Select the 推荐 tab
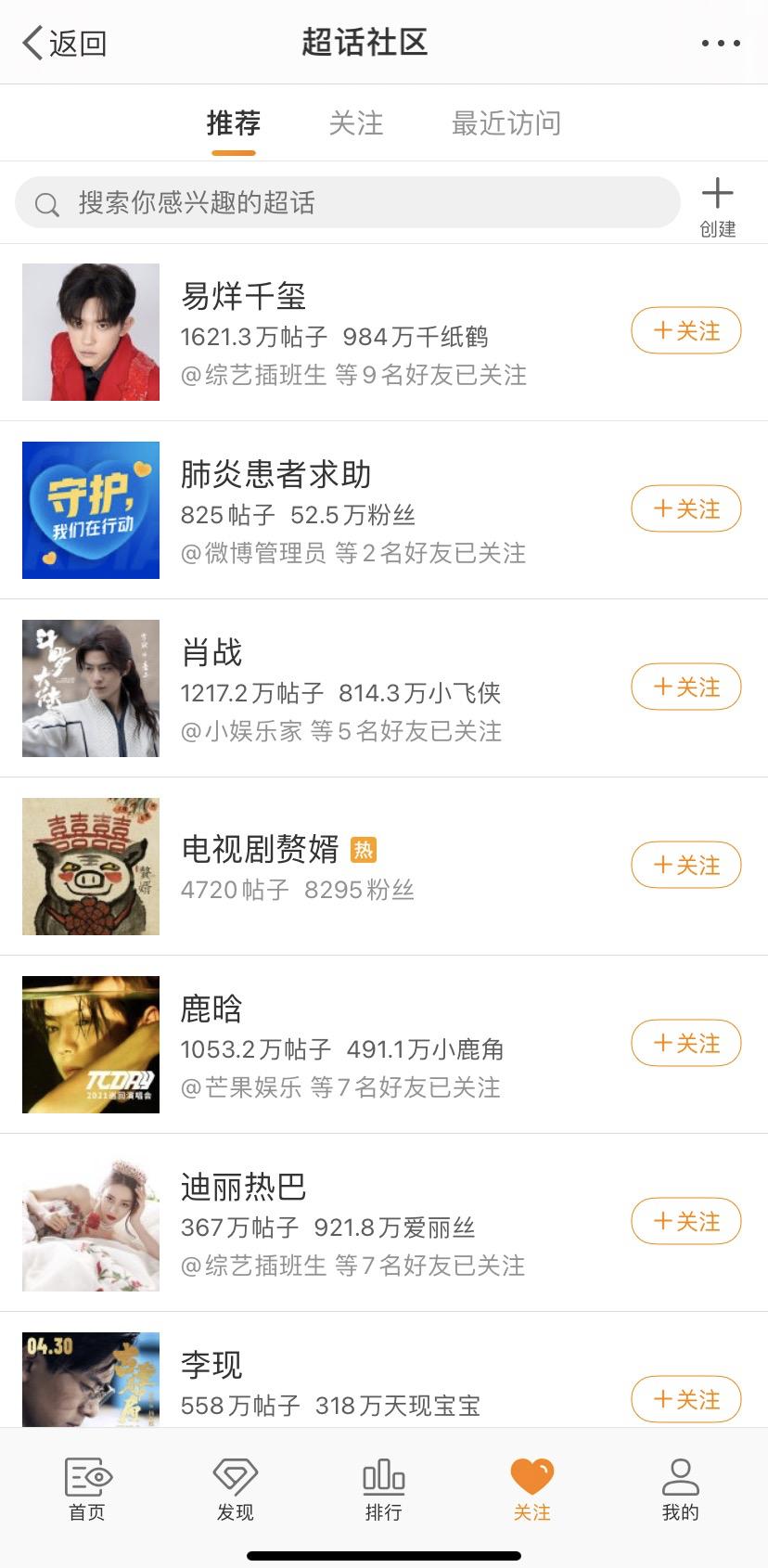Viewport: 768px width, 1568px height. [233, 123]
